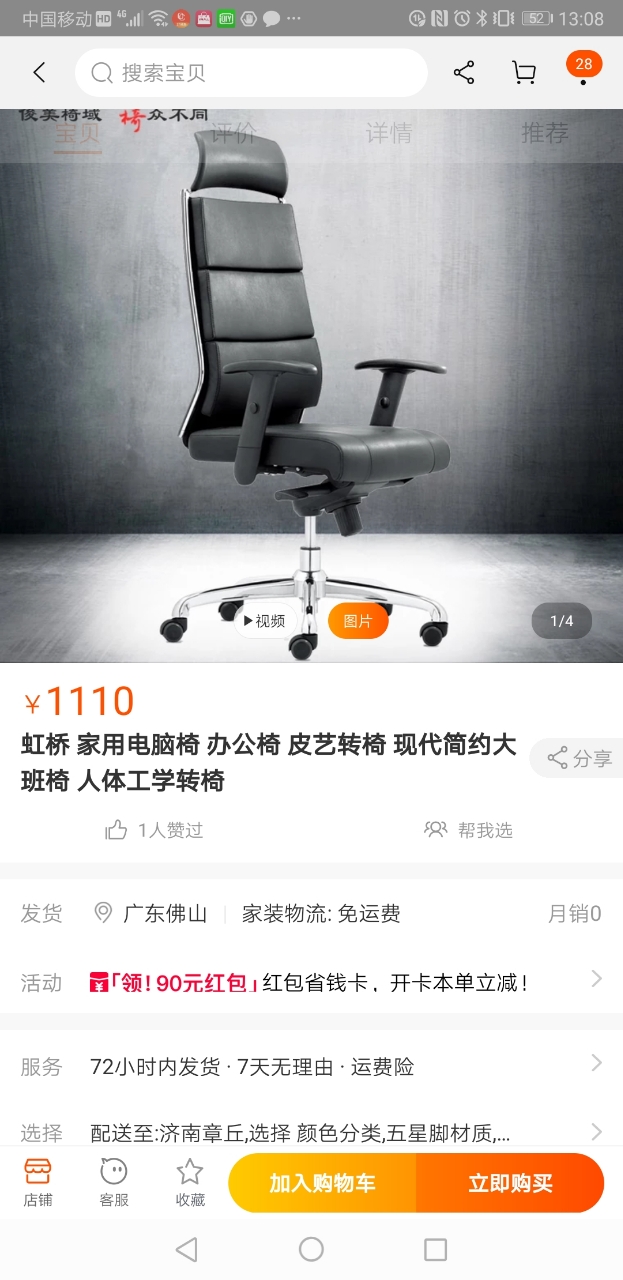Tap 帮我选 for help choosing
Screen dimensions: 623x1280
[x=469, y=830]
